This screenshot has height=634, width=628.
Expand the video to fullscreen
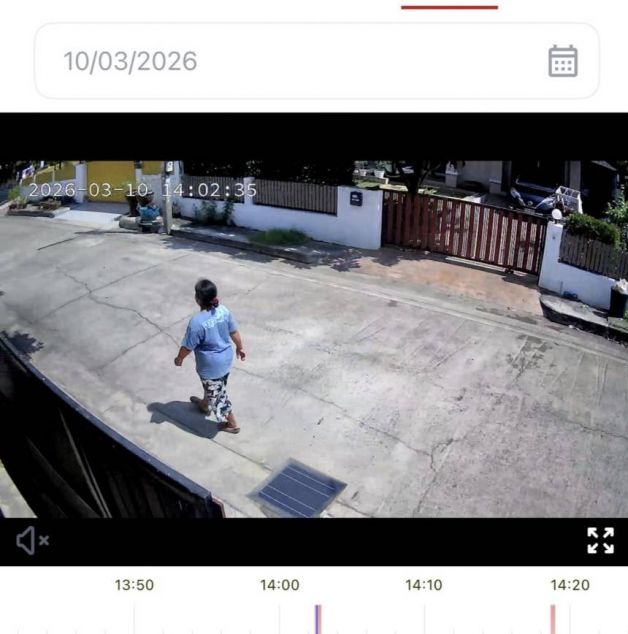coord(600,541)
